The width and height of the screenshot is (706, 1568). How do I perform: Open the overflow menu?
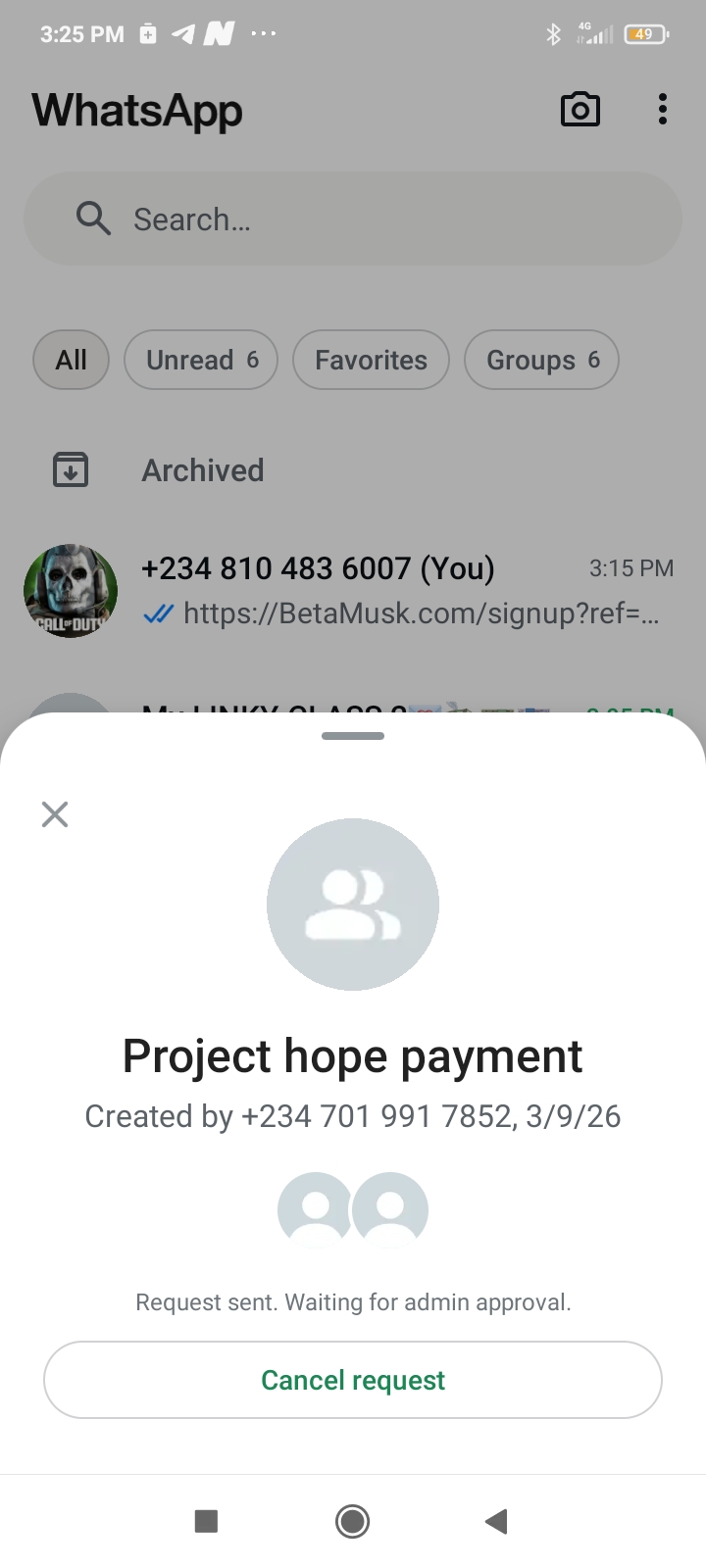pos(663,110)
